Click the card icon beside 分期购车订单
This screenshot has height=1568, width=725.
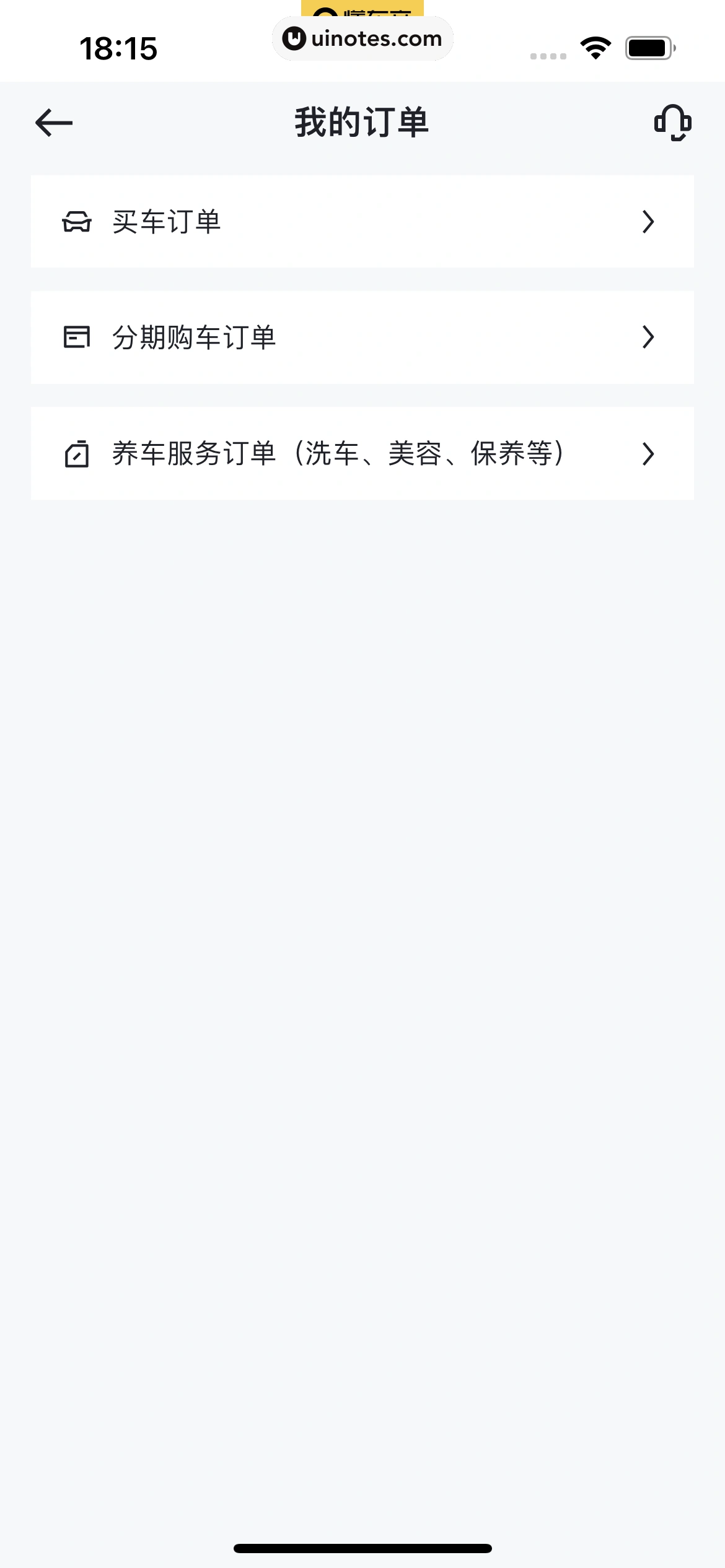(x=77, y=336)
